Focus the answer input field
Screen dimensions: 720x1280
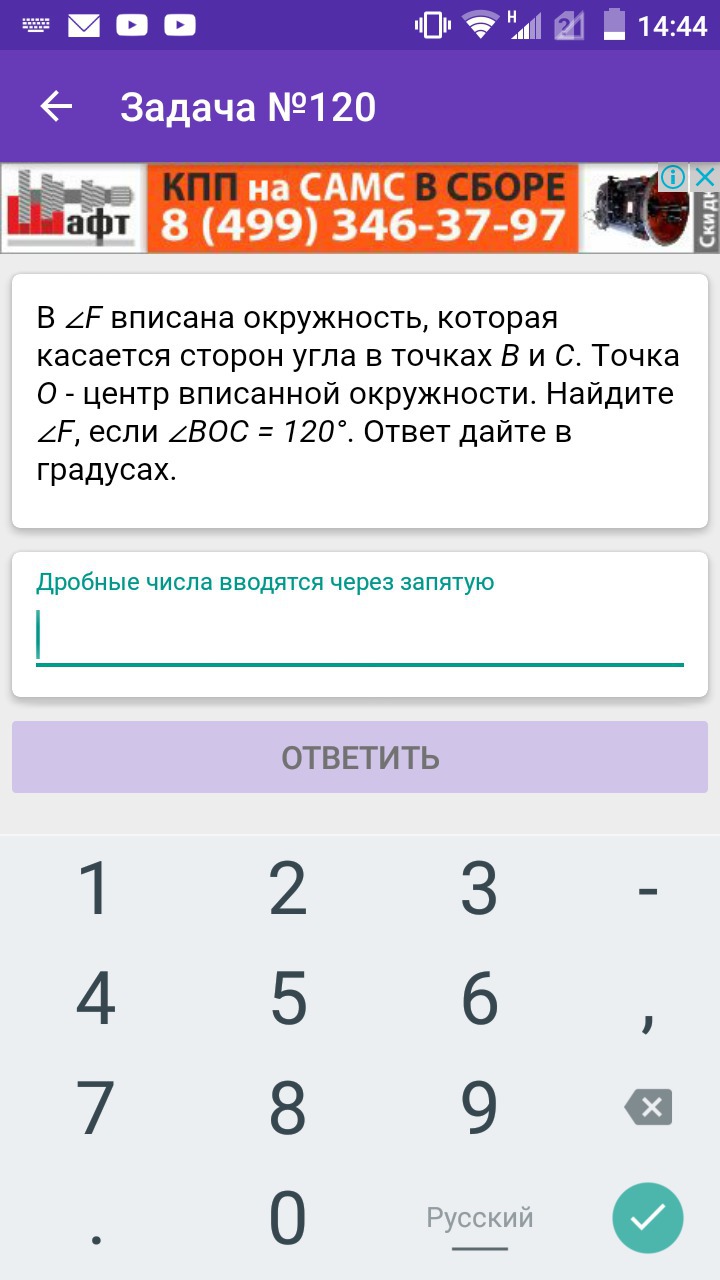coord(360,636)
